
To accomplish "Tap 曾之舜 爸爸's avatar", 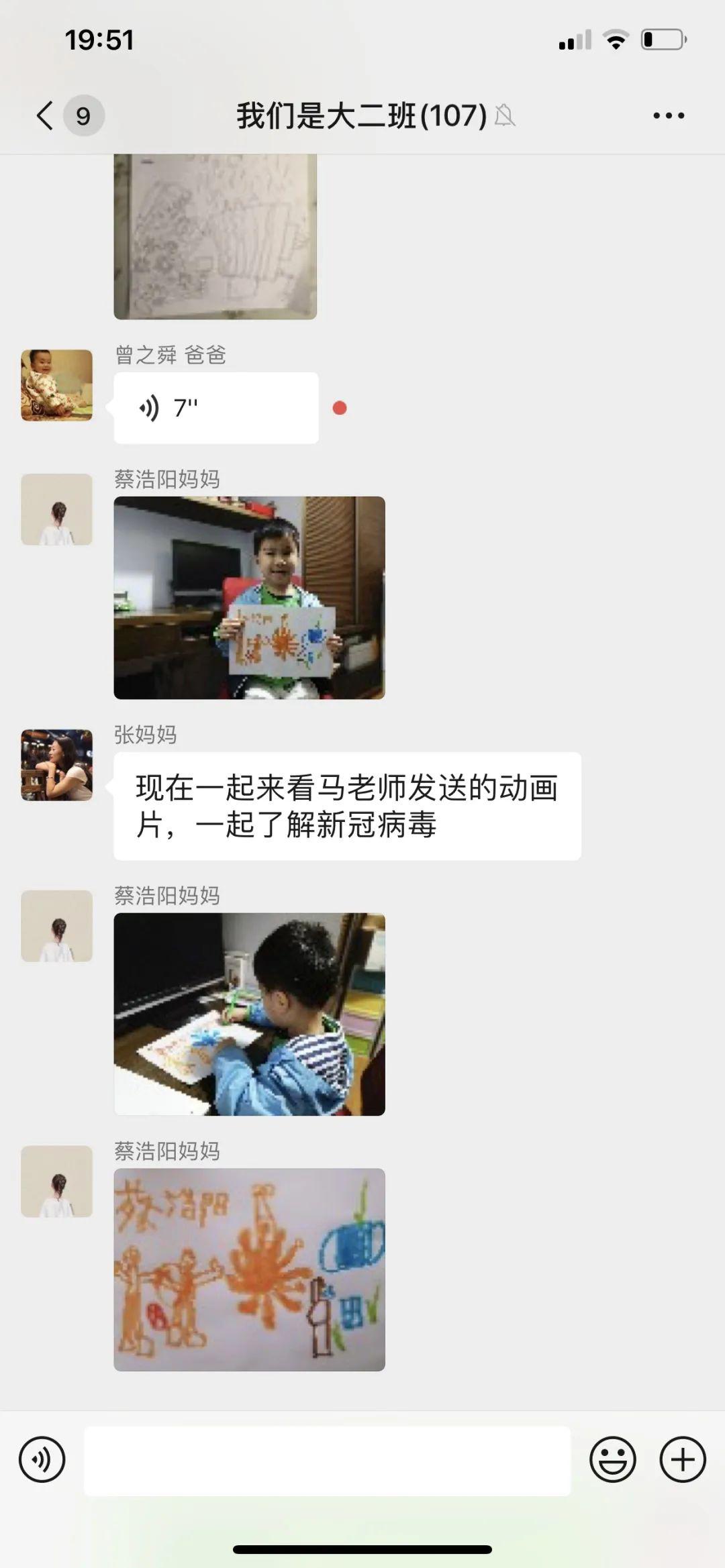I will click(56, 385).
